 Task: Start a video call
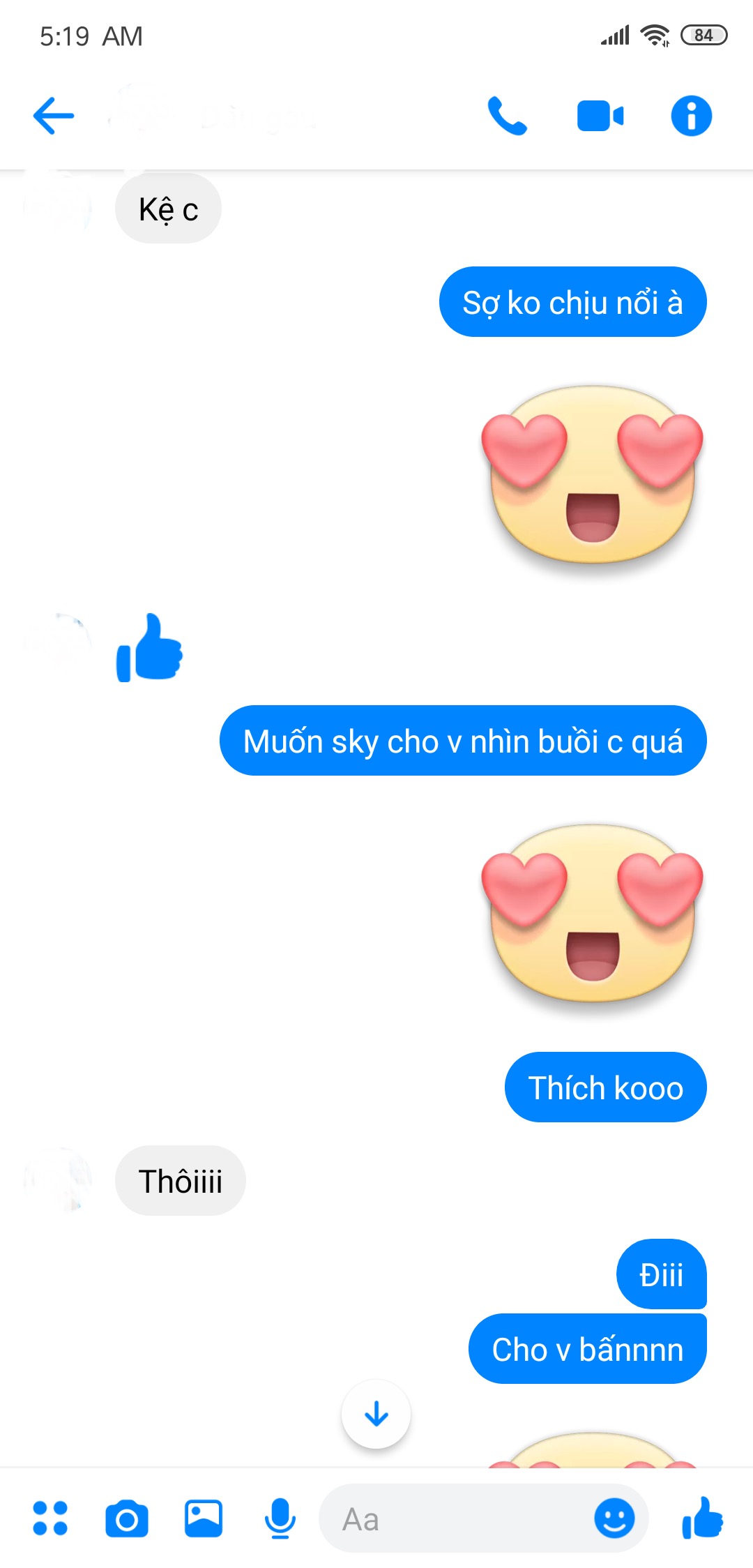click(600, 116)
